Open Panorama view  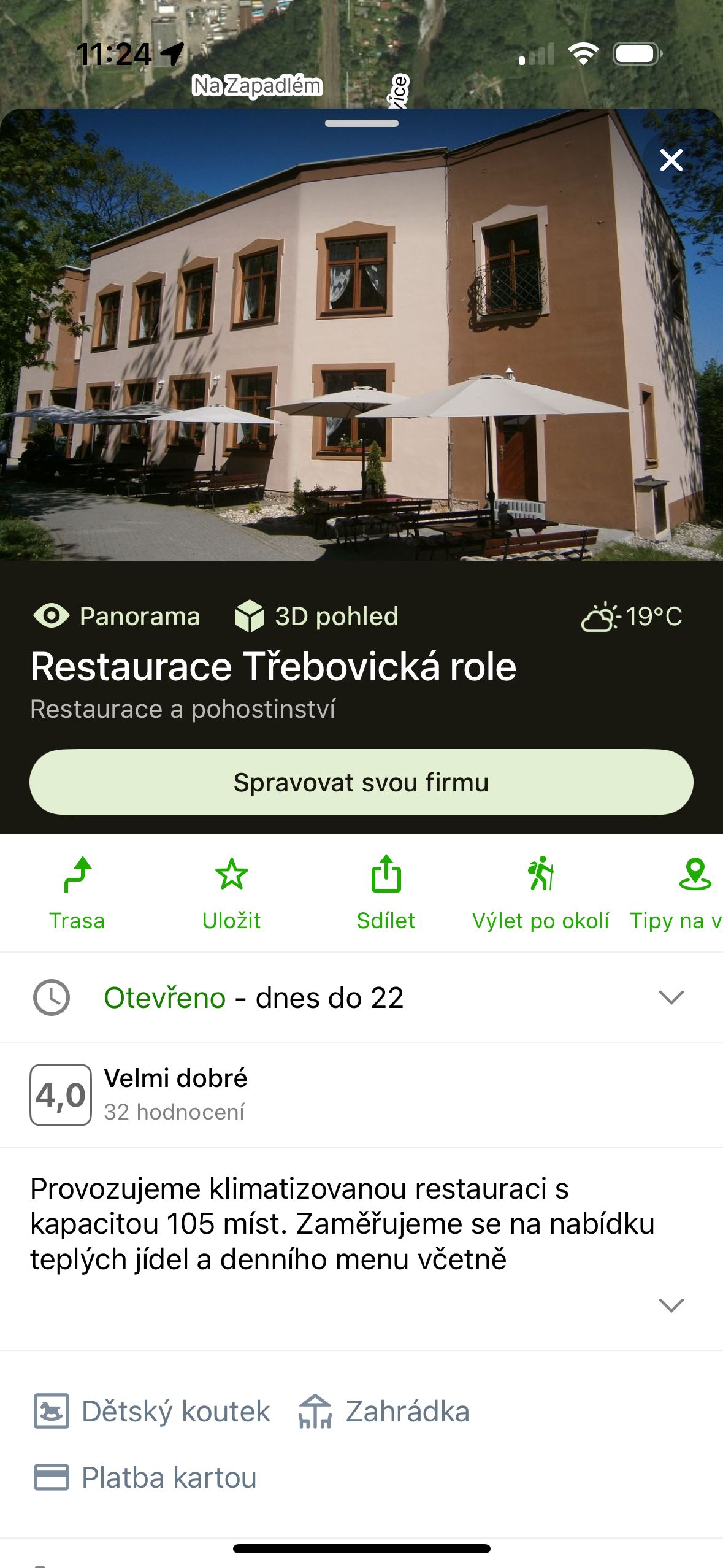coord(117,616)
